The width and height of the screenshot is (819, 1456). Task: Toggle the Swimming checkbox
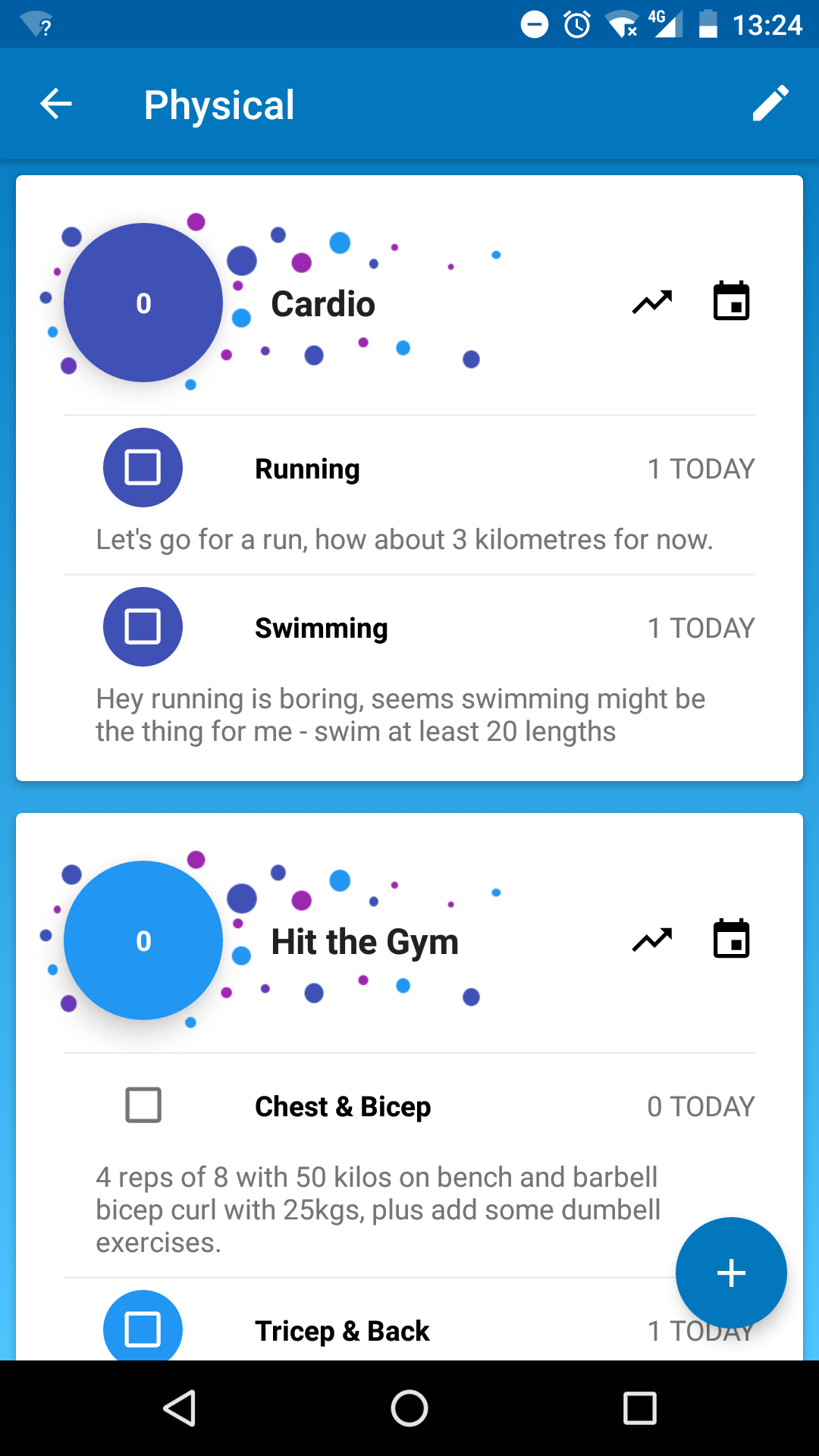pos(143,626)
